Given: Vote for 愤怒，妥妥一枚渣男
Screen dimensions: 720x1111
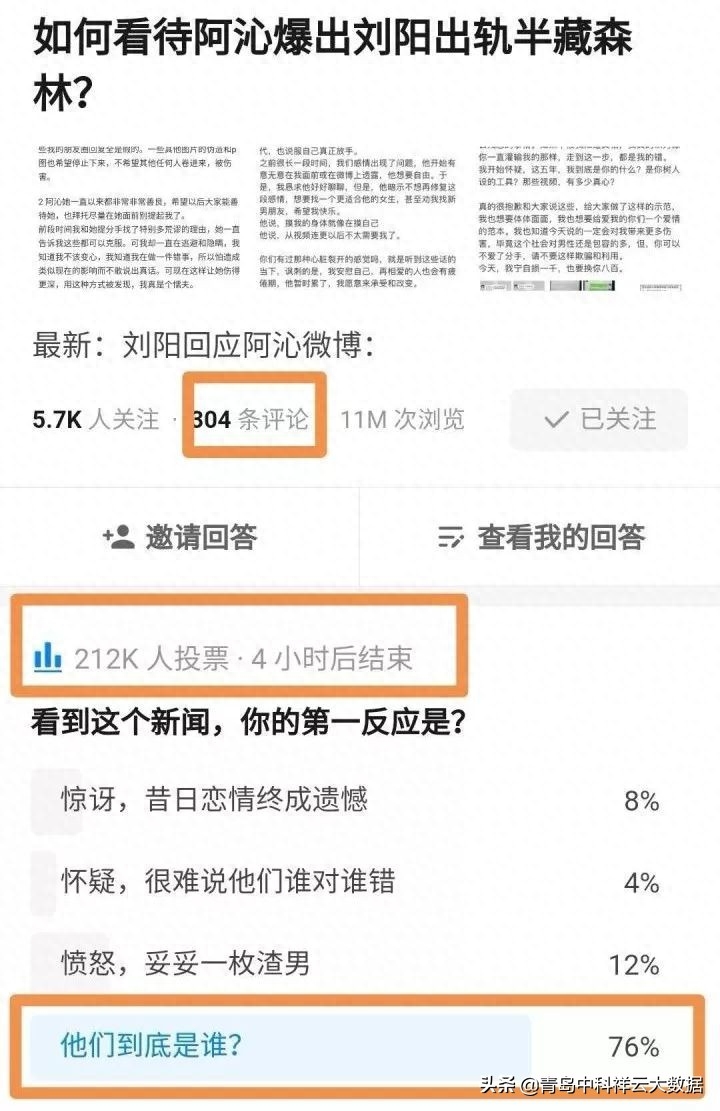Looking at the screenshot, I should click(x=345, y=965).
